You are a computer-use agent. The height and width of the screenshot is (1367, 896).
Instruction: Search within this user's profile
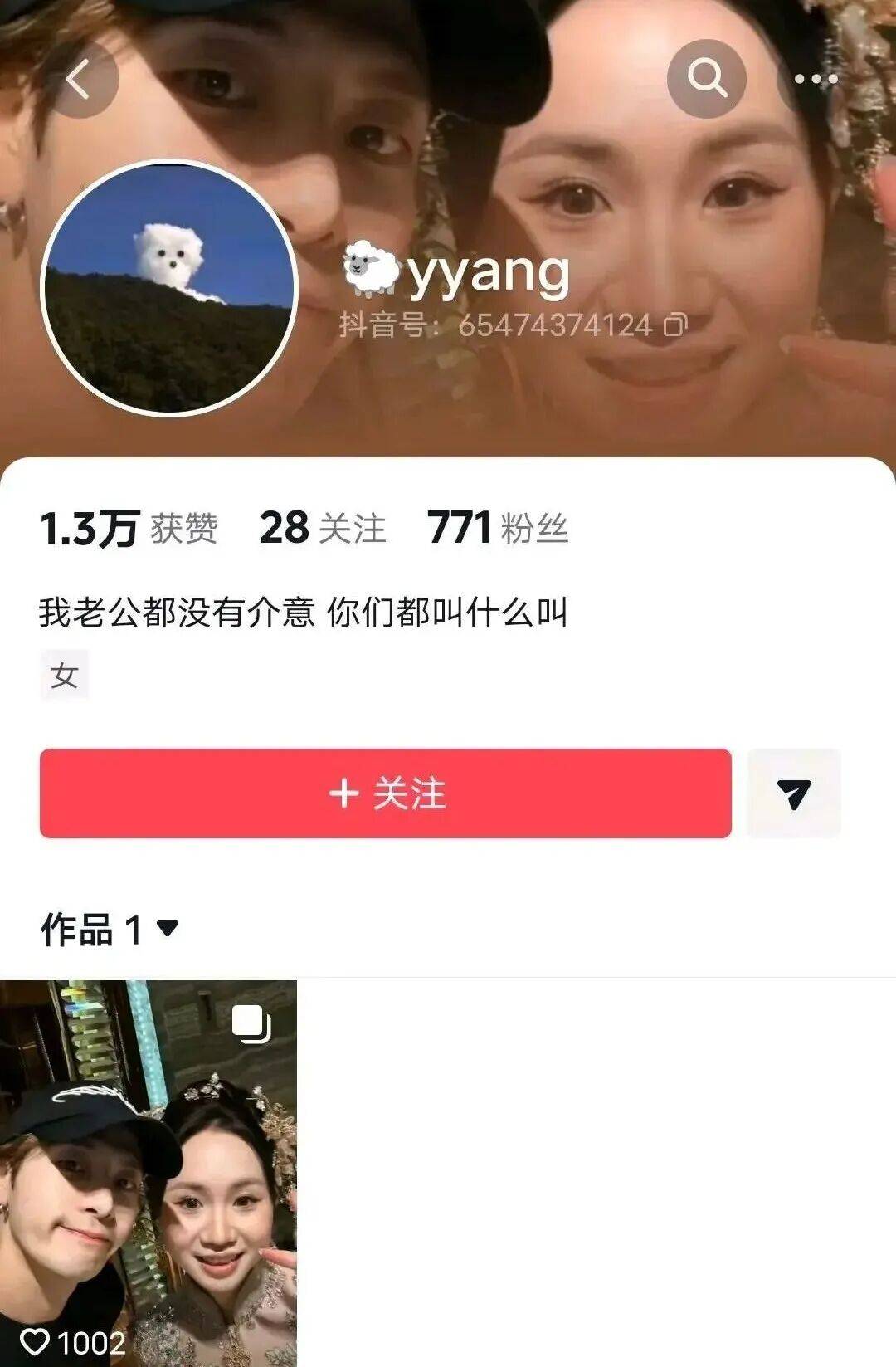[706, 80]
